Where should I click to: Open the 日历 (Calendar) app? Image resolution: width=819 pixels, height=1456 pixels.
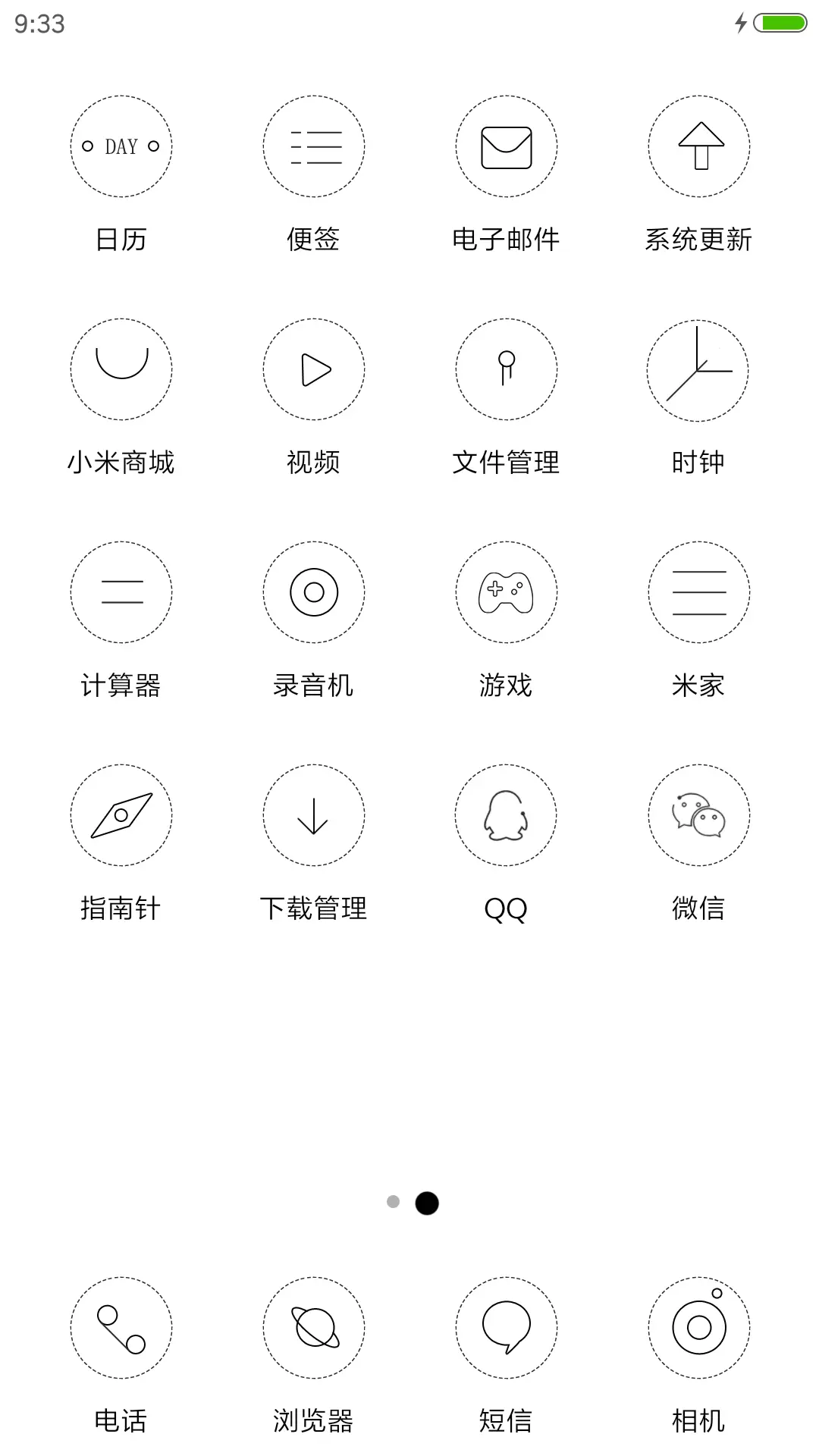point(121,146)
